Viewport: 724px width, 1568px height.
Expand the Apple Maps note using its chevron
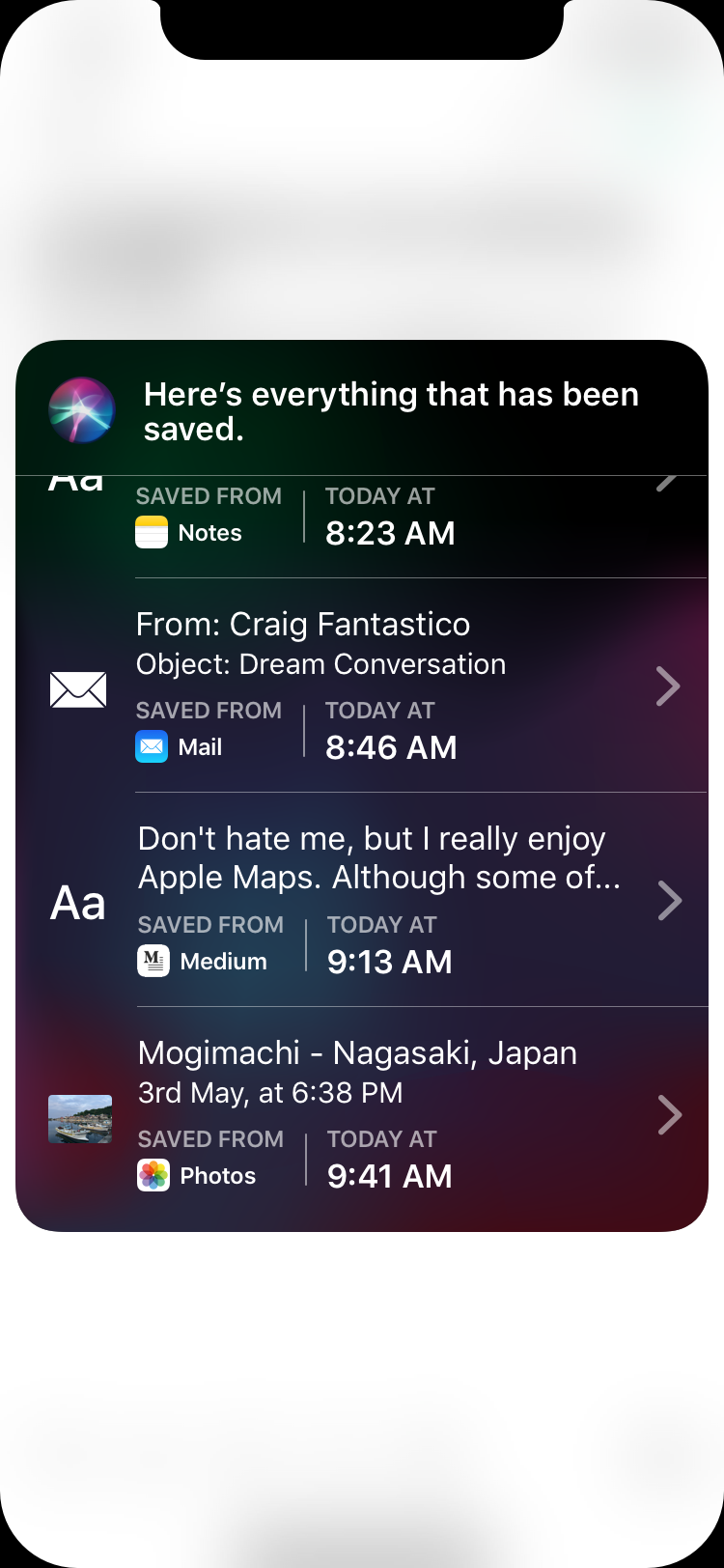click(668, 901)
